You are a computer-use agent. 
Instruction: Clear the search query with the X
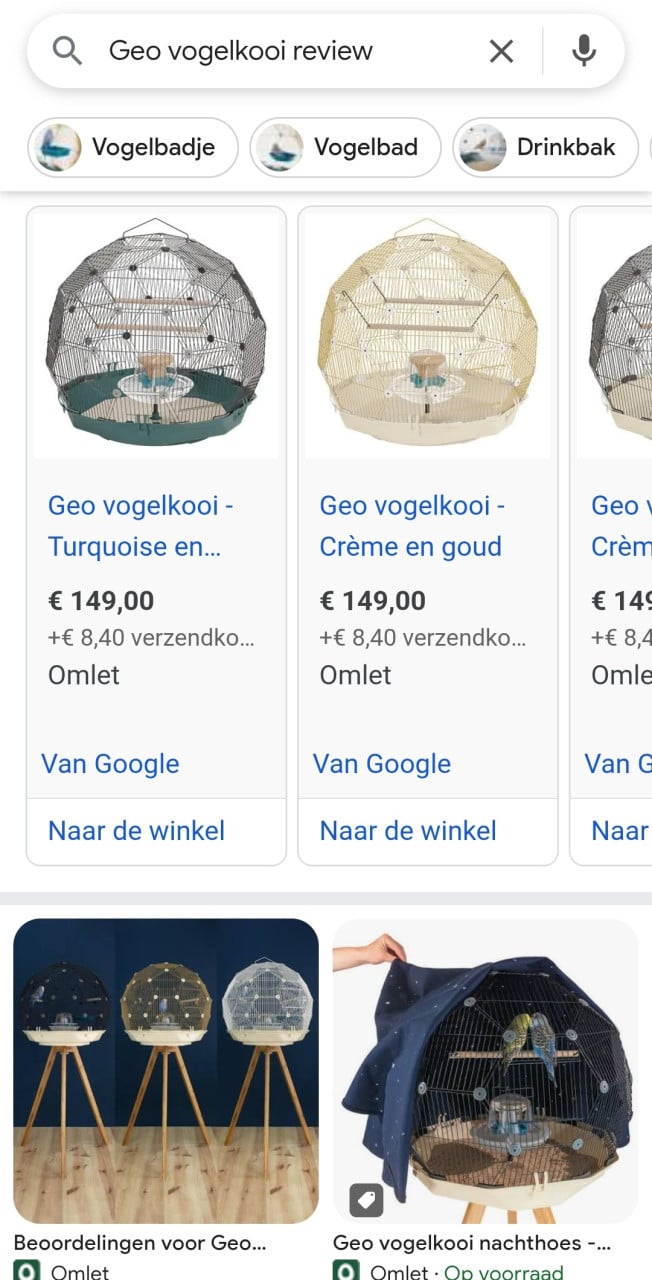501,51
